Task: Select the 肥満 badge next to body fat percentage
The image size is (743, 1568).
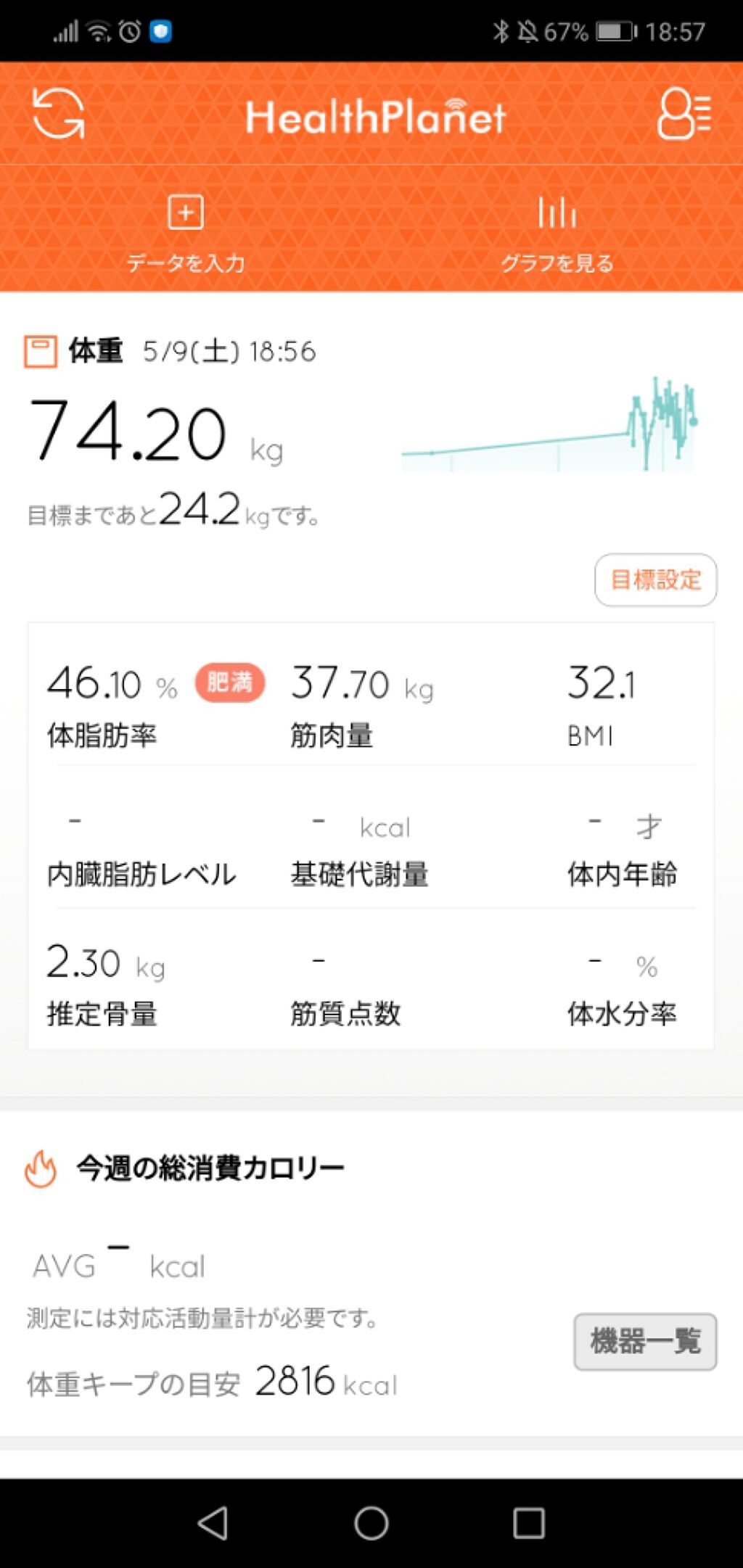Action: (x=228, y=682)
